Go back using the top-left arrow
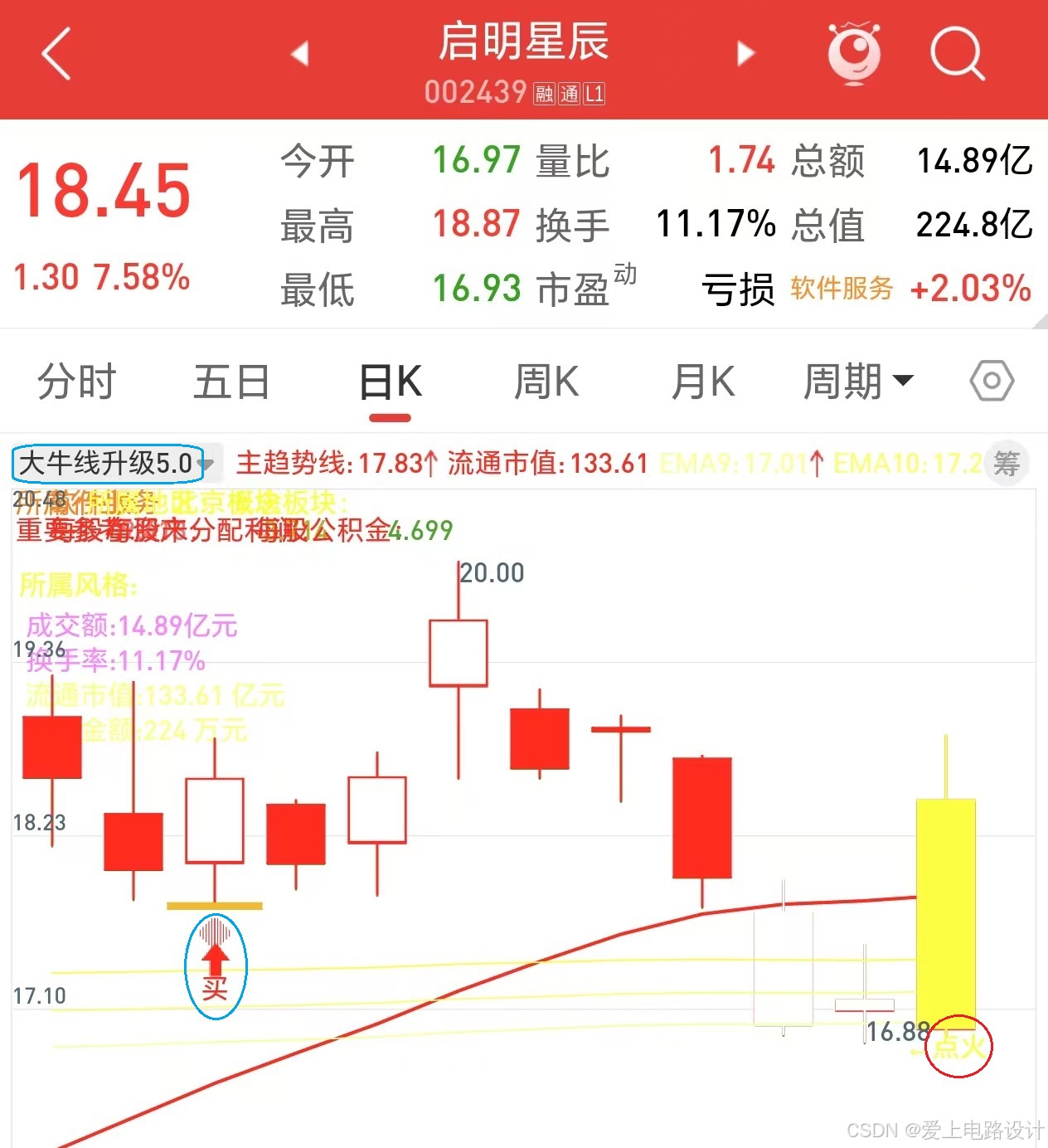The image size is (1048, 1148). point(56,54)
